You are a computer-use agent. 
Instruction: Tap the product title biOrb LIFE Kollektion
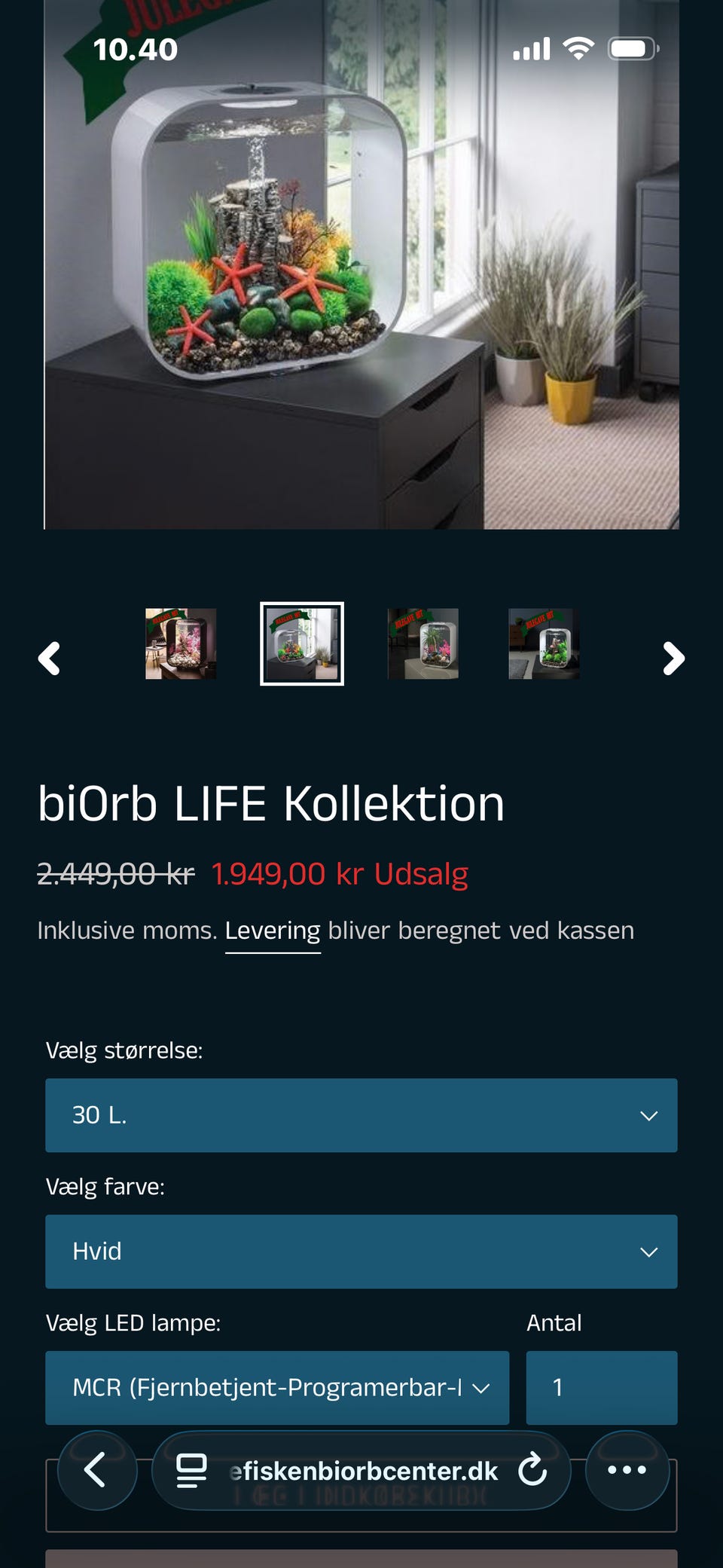271,803
